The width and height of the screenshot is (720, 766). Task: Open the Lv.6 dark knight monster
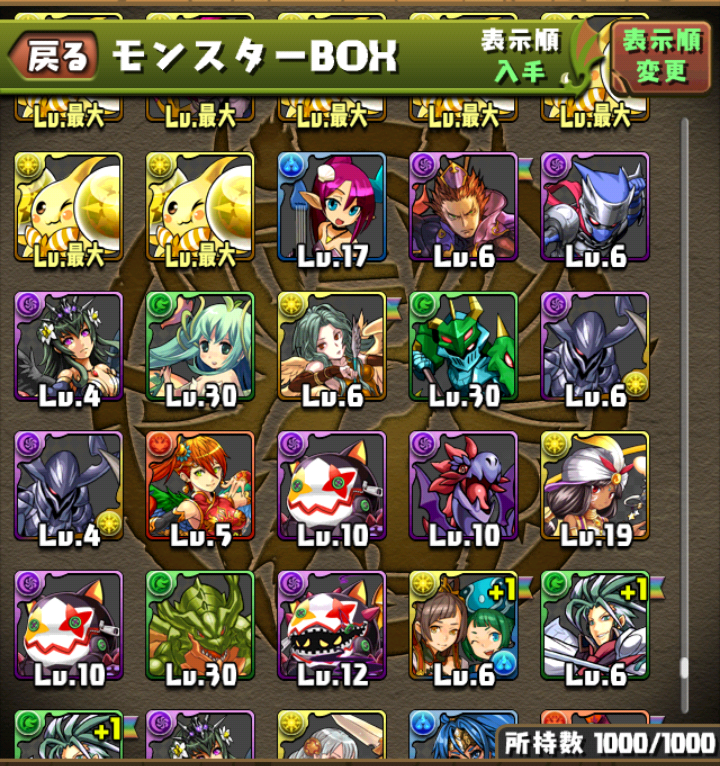pos(594,347)
